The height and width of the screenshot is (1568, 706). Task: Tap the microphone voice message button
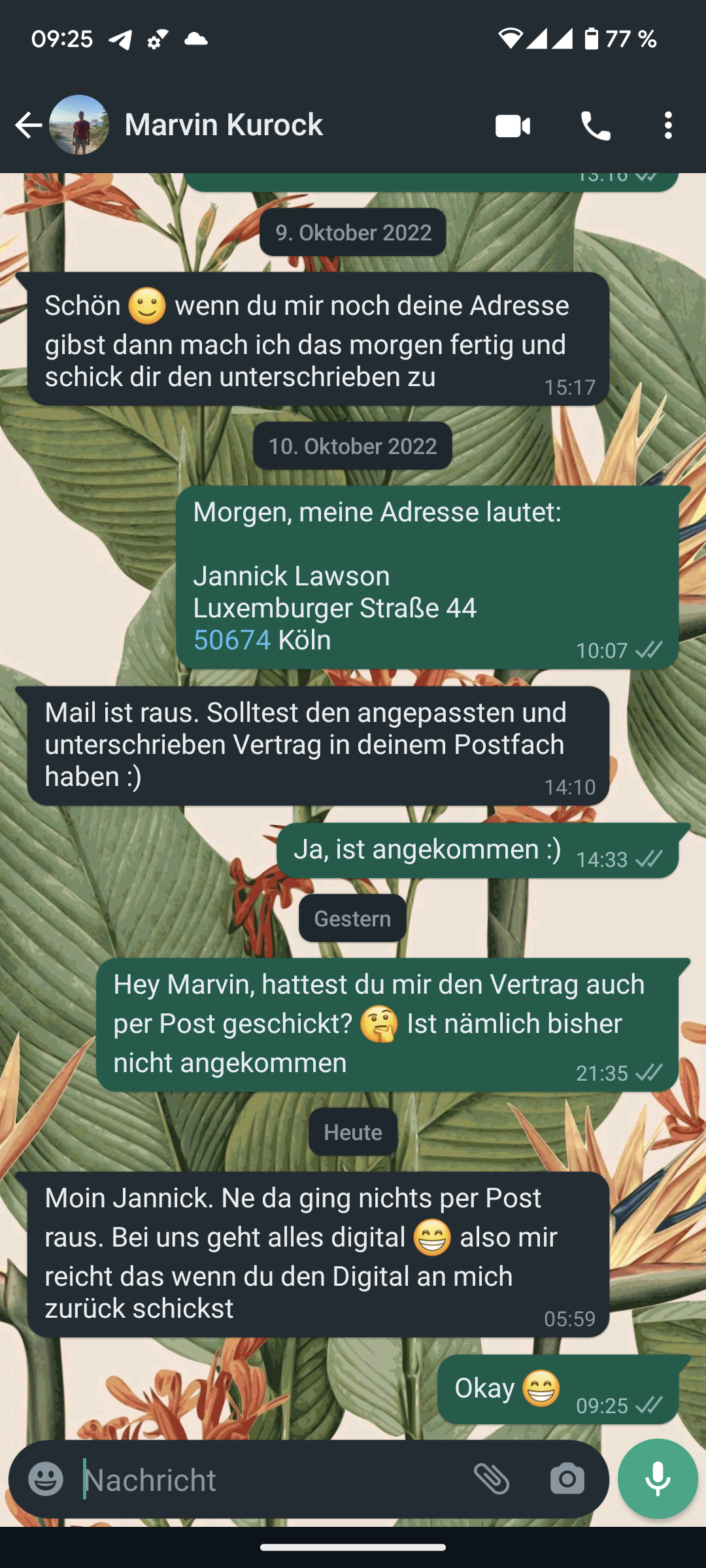[x=658, y=1479]
